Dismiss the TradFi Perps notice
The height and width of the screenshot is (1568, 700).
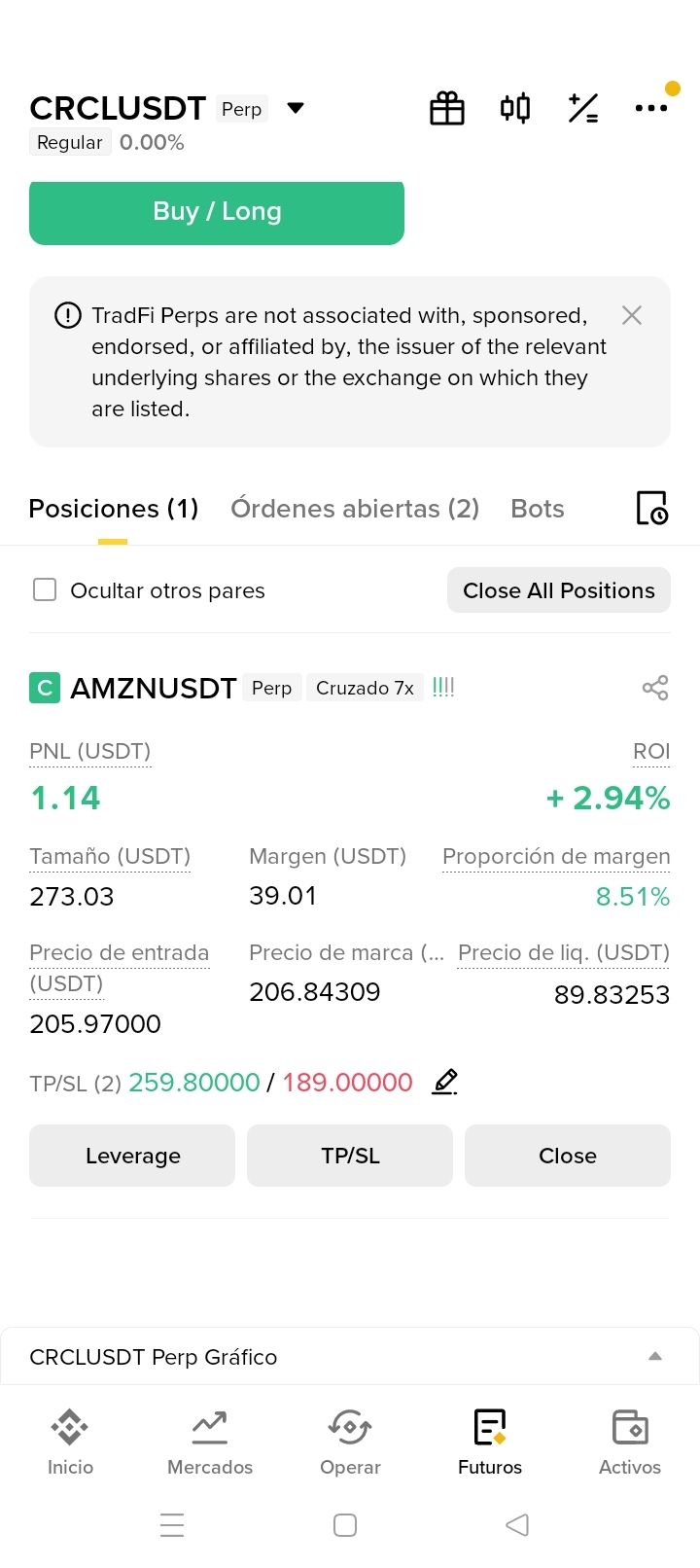tap(632, 315)
